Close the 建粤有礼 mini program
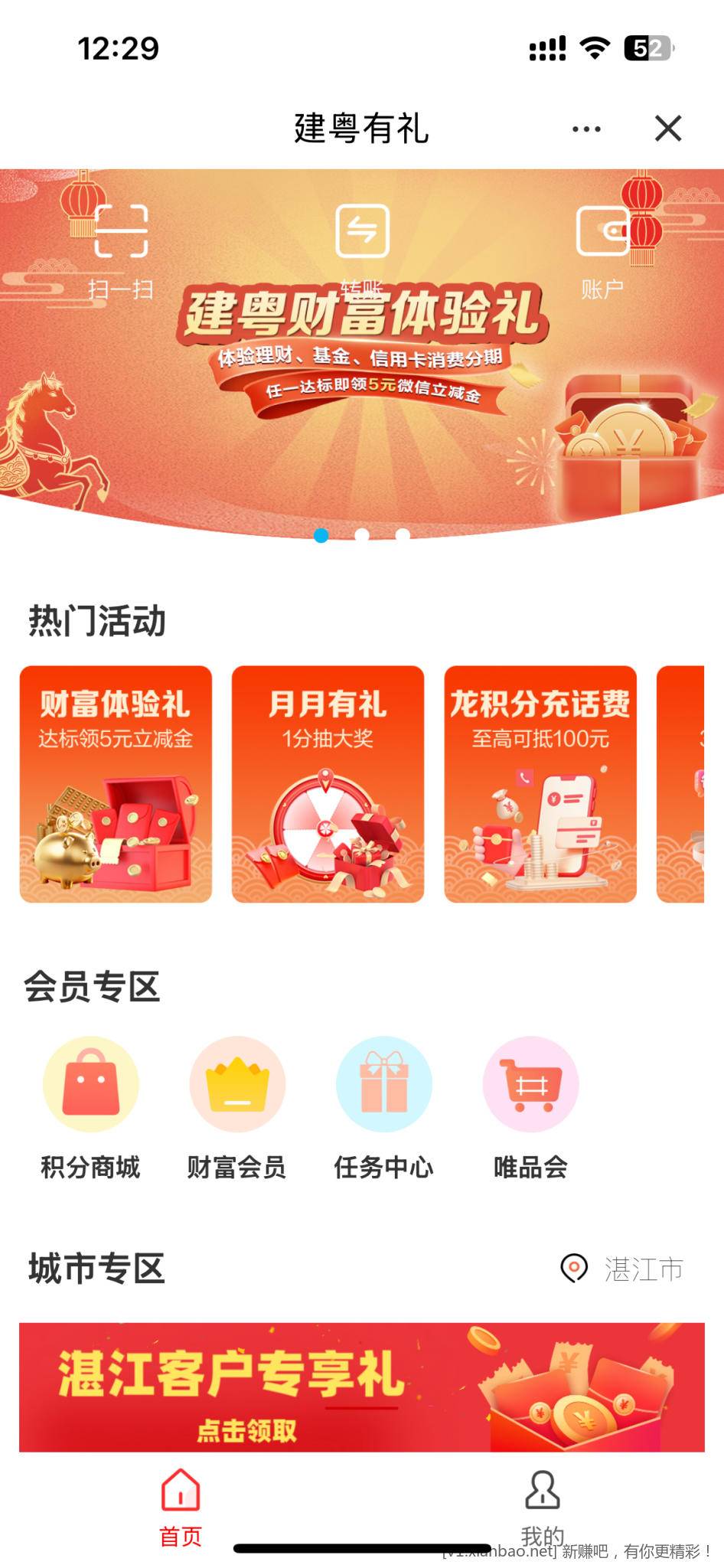 pyautogui.click(x=667, y=129)
